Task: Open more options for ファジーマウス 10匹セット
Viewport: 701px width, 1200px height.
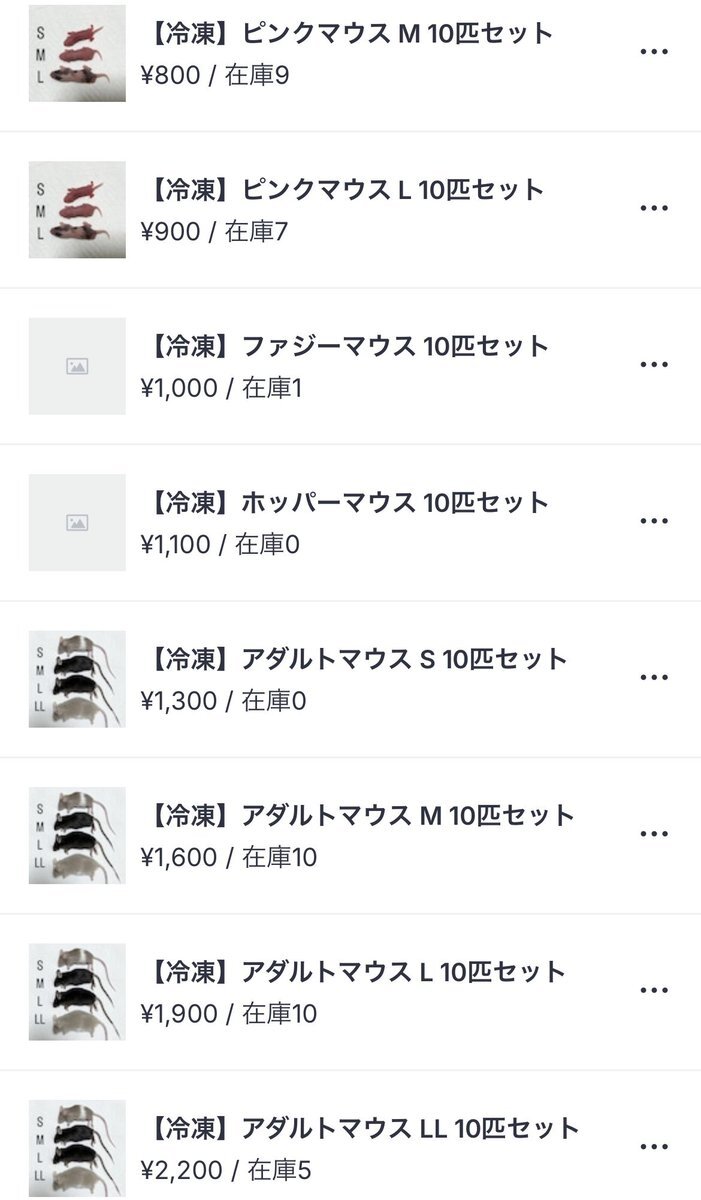Action: (x=653, y=365)
